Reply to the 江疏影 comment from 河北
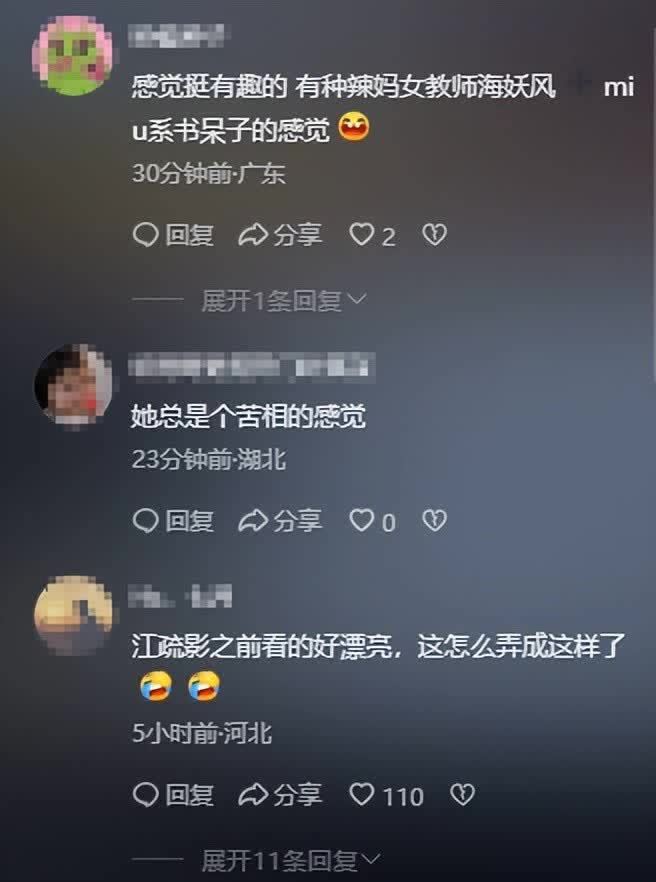 click(x=174, y=795)
